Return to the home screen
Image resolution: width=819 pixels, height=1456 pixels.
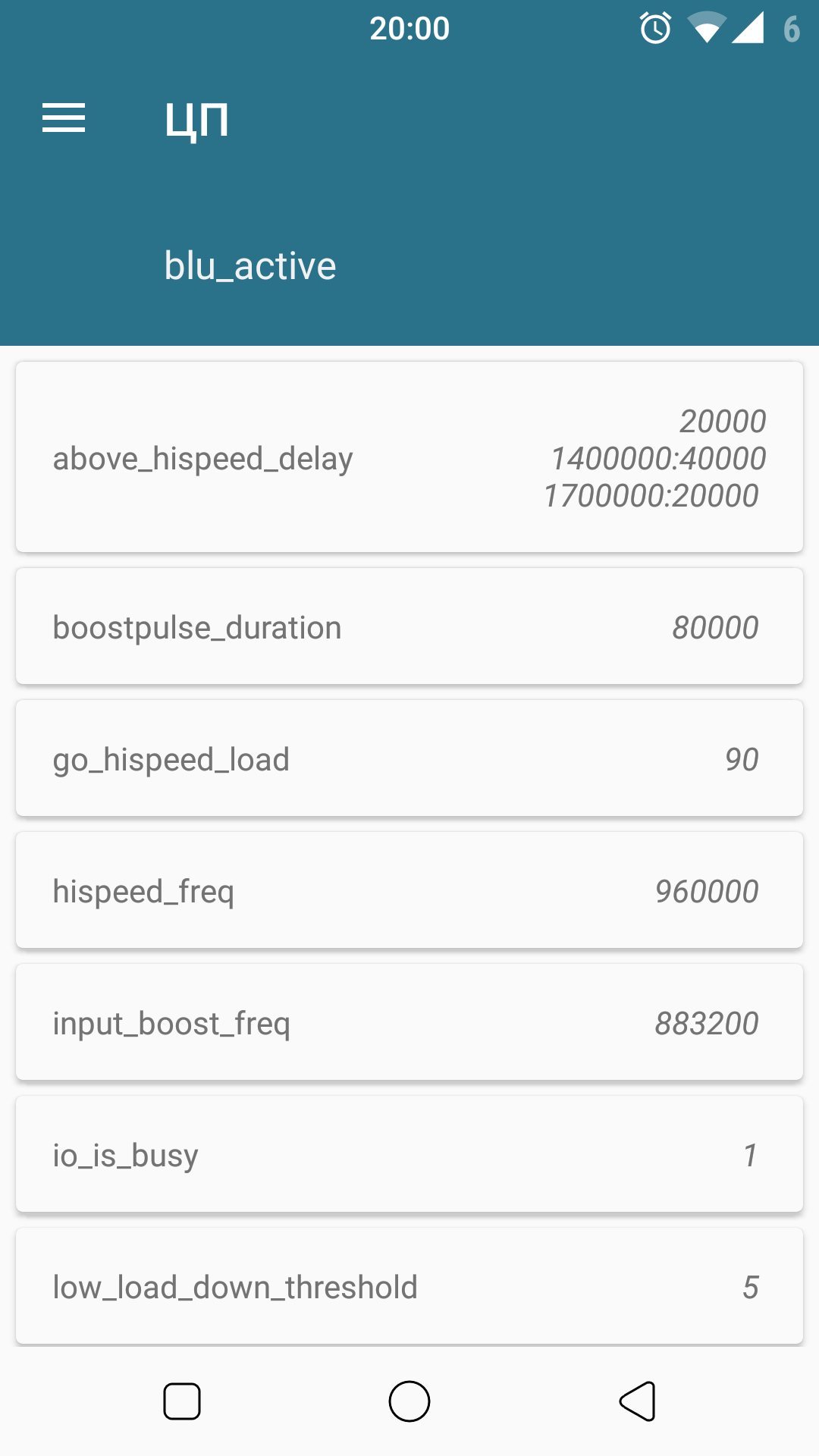[409, 1401]
